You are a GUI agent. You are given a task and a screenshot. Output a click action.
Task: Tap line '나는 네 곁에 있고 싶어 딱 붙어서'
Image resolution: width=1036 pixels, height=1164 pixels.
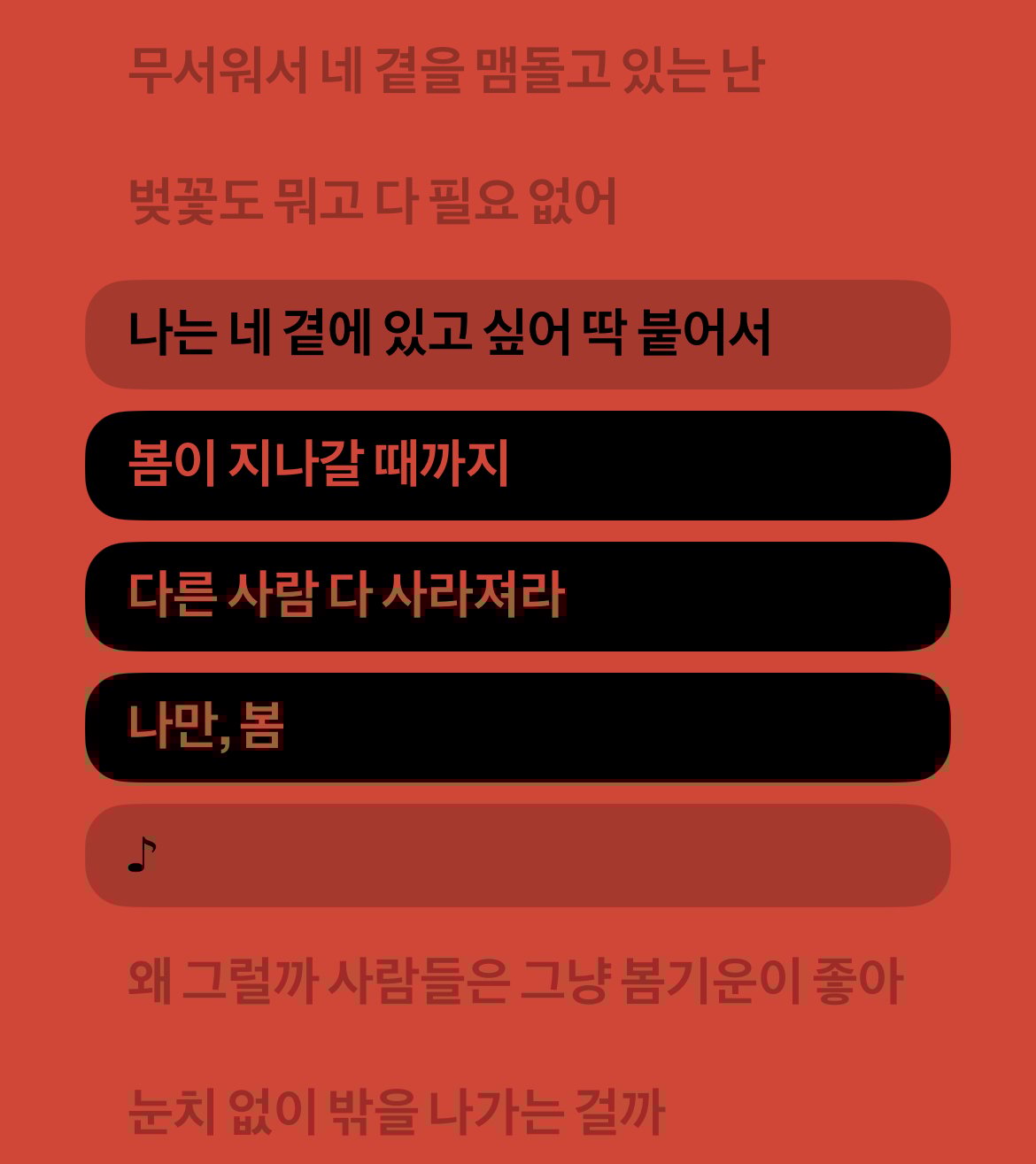[517, 335]
